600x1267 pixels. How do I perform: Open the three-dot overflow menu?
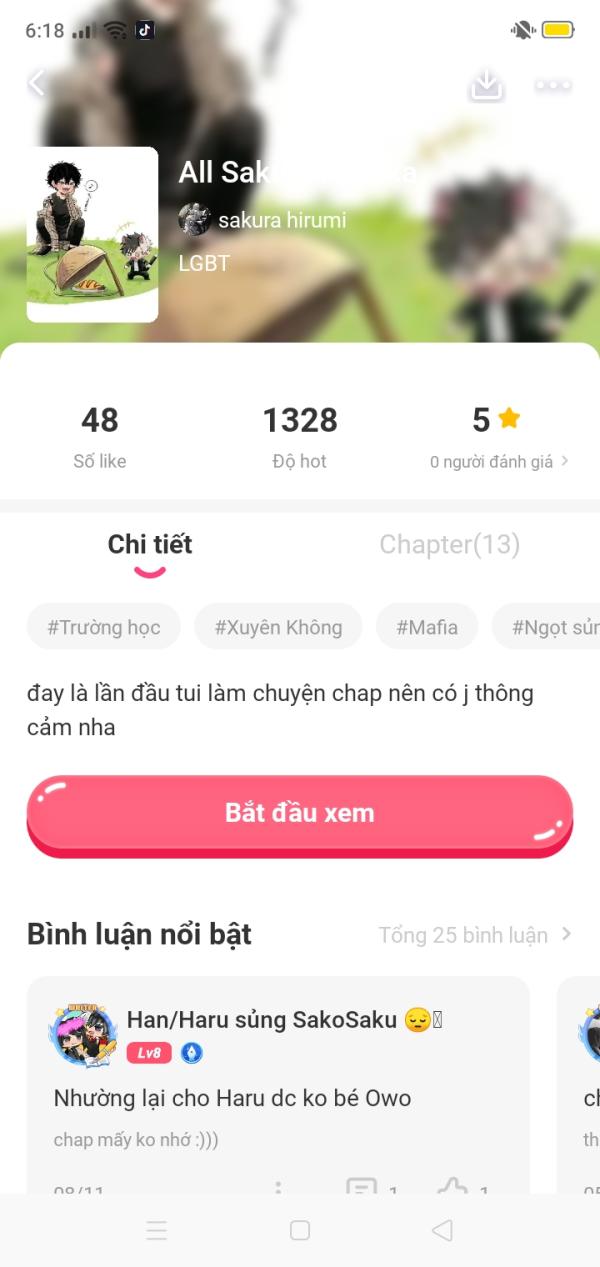[x=553, y=86]
